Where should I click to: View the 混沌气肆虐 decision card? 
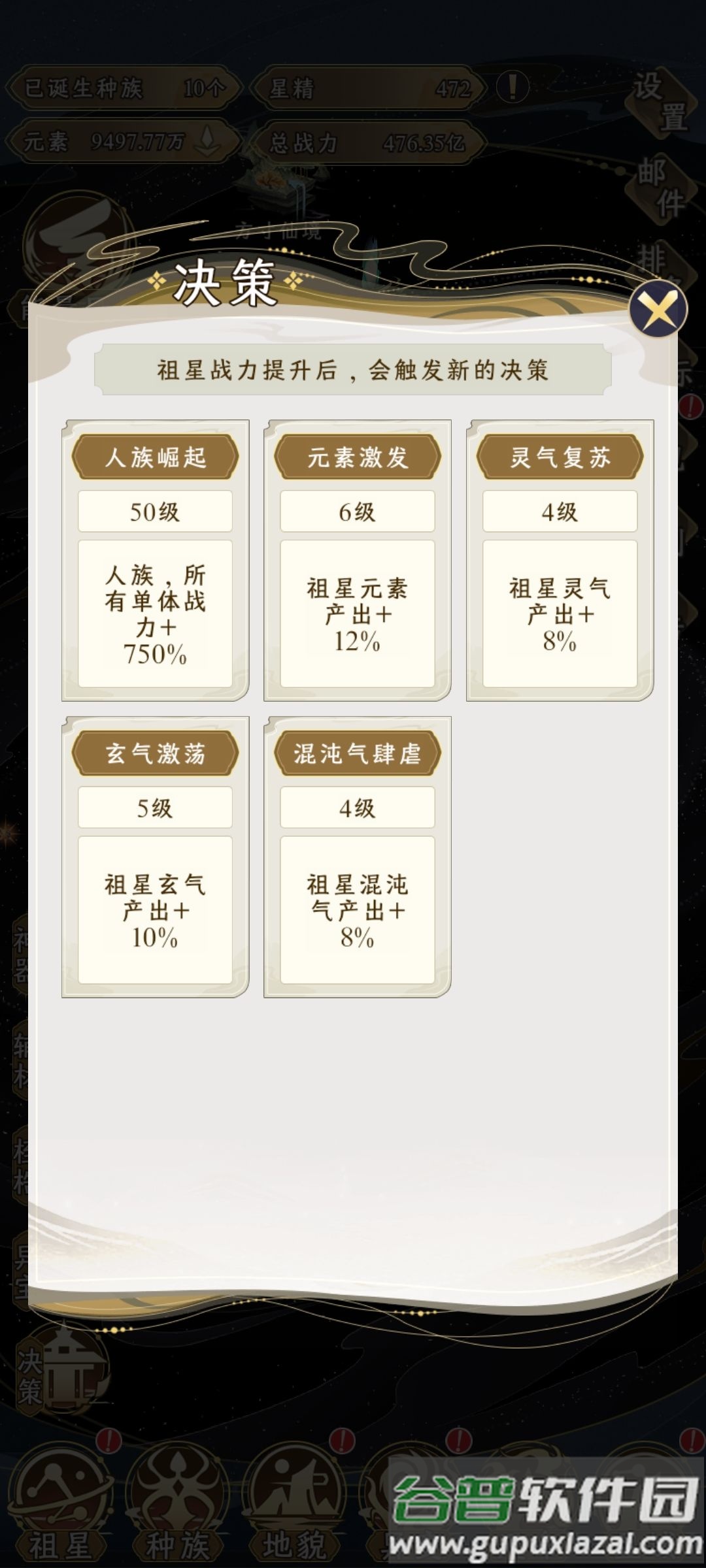click(357, 857)
